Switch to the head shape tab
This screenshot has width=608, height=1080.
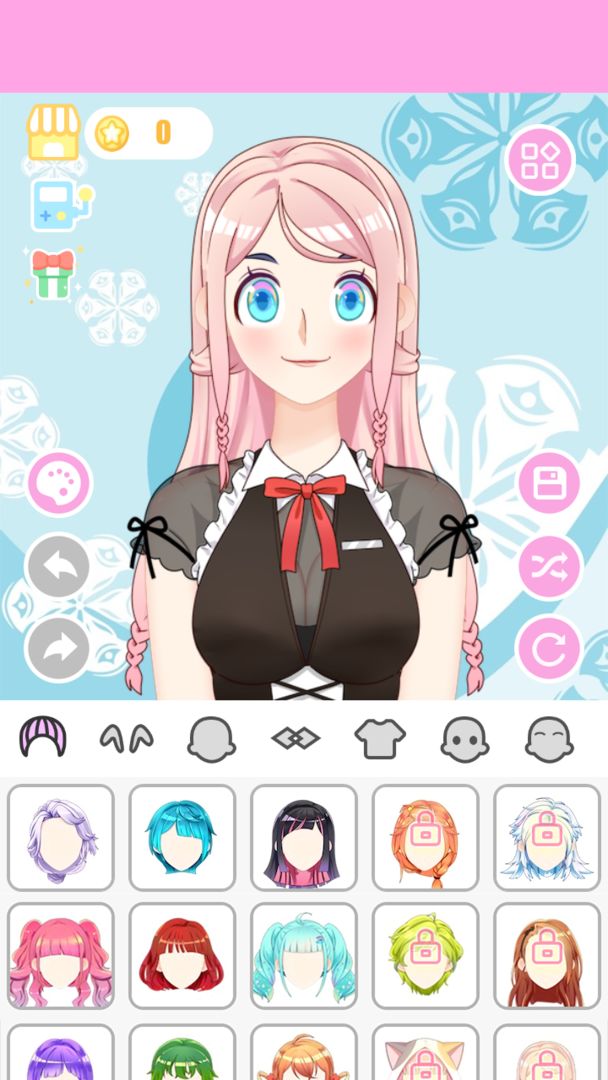coord(212,739)
